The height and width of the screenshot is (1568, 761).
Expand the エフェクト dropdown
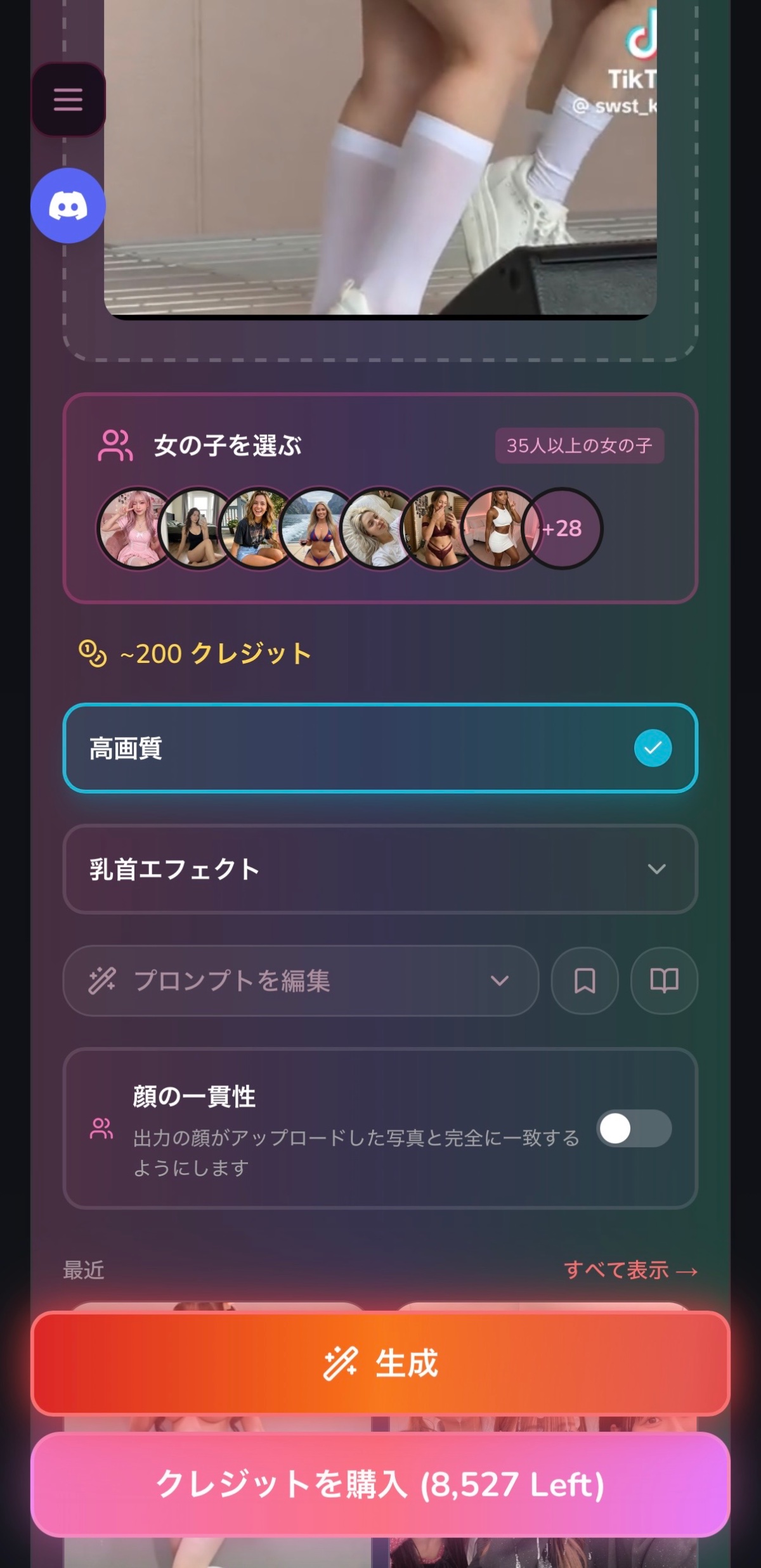pos(380,869)
